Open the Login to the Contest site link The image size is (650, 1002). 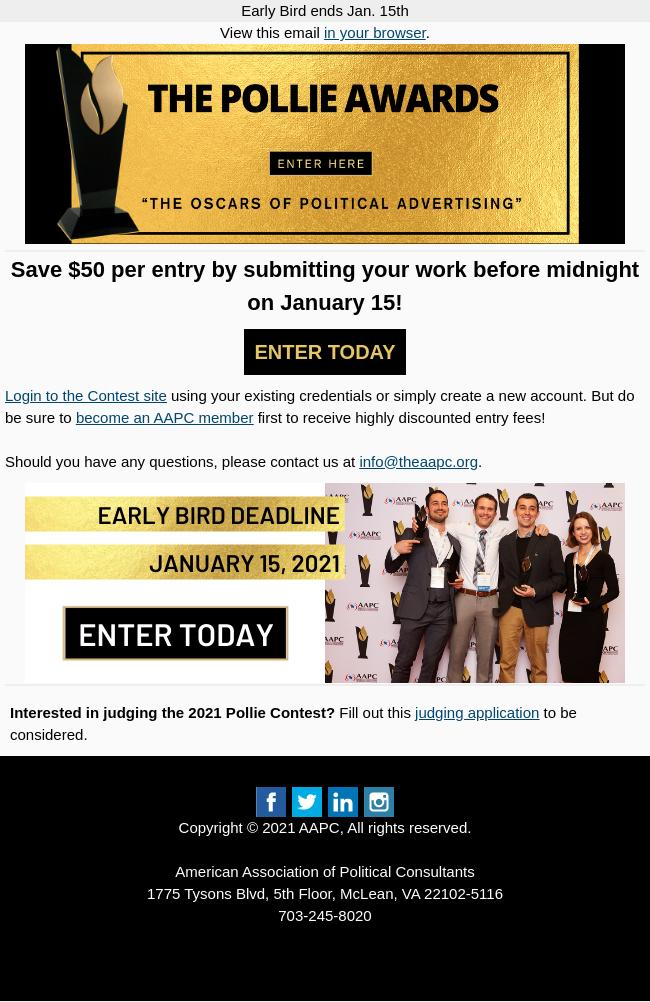point(86,396)
